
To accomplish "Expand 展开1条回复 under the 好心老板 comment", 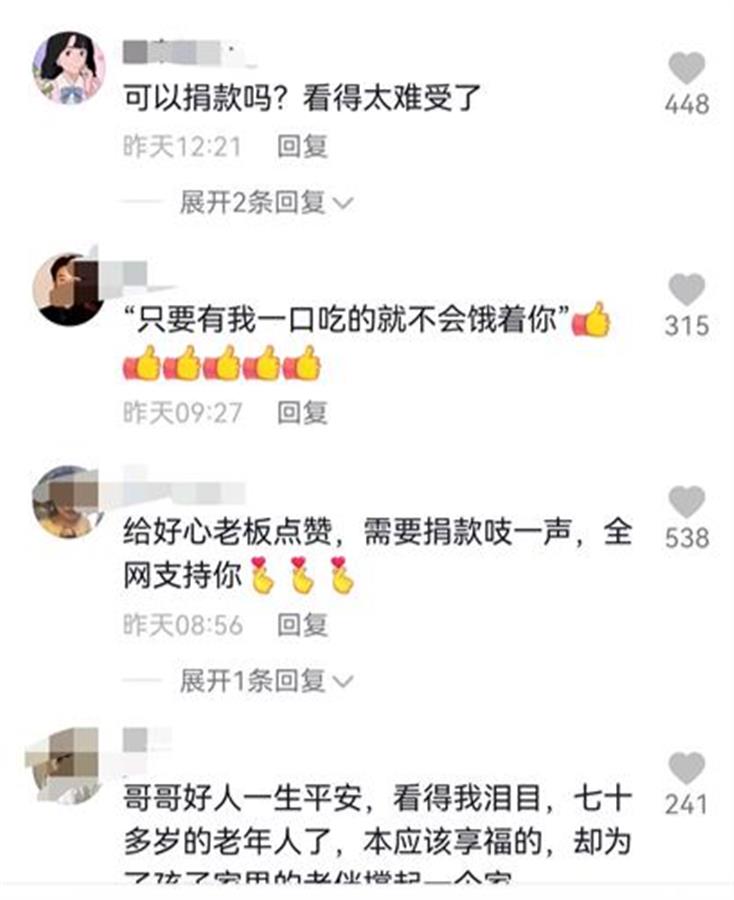I will point(265,682).
